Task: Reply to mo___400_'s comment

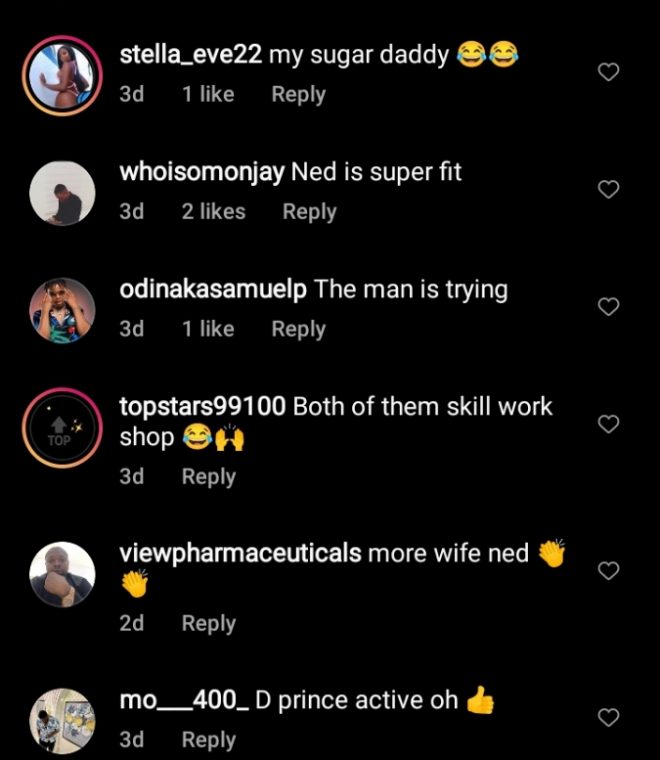Action: tap(208, 740)
